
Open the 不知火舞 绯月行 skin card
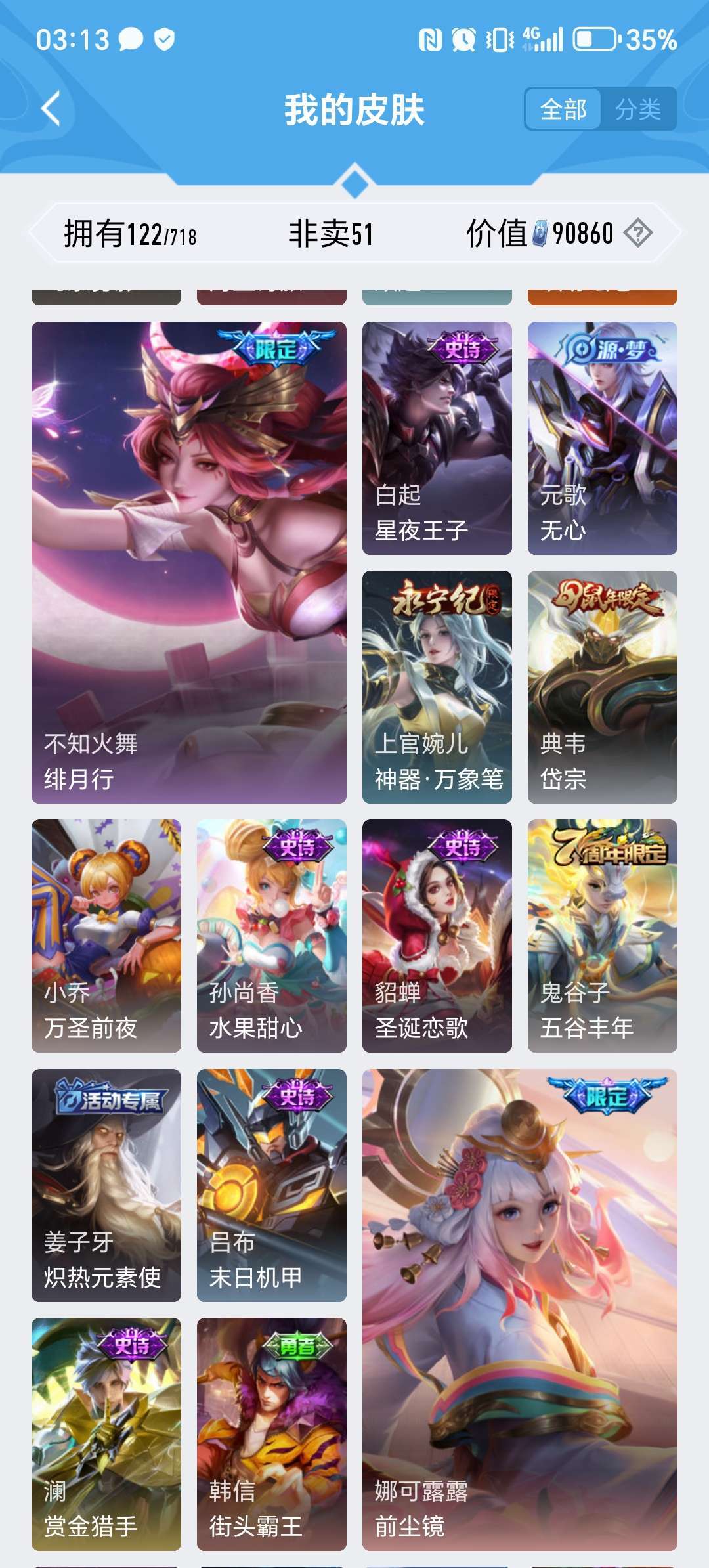click(189, 562)
